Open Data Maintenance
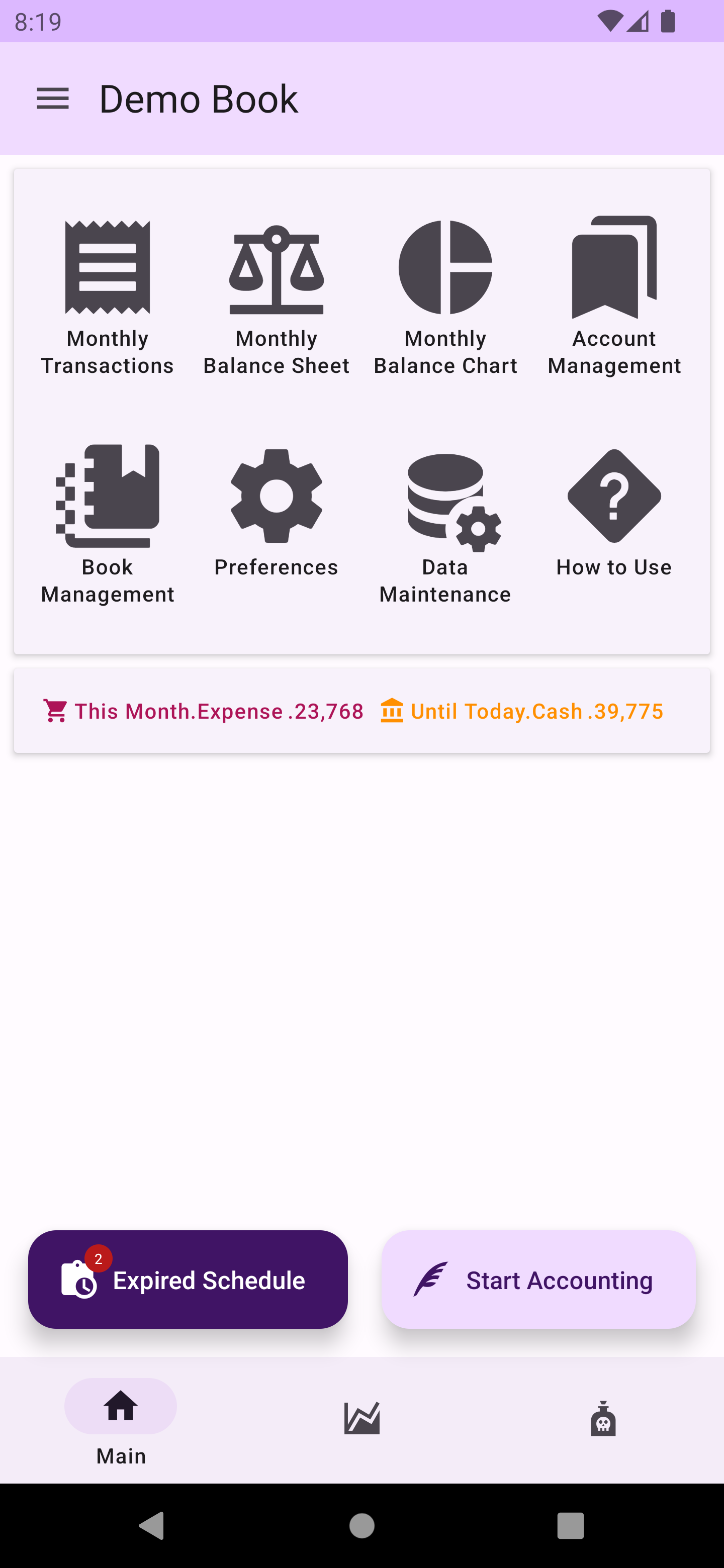724x1568 pixels. pyautogui.click(x=445, y=524)
